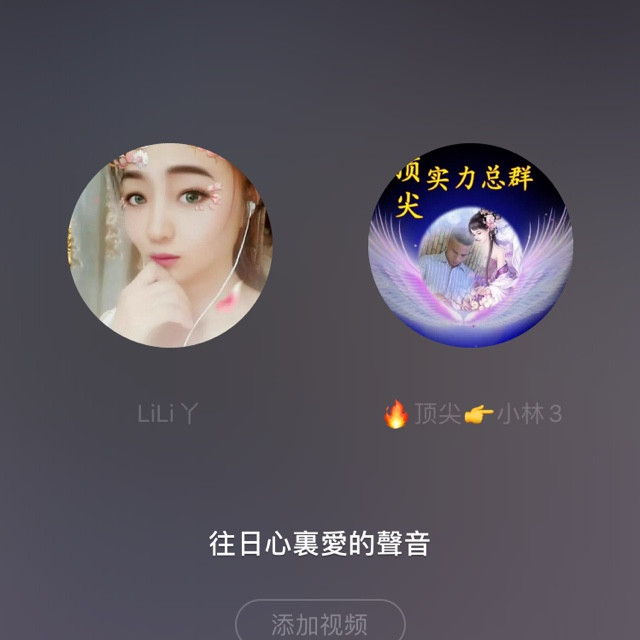Open LiLi丫's profile avatar

tap(170, 245)
